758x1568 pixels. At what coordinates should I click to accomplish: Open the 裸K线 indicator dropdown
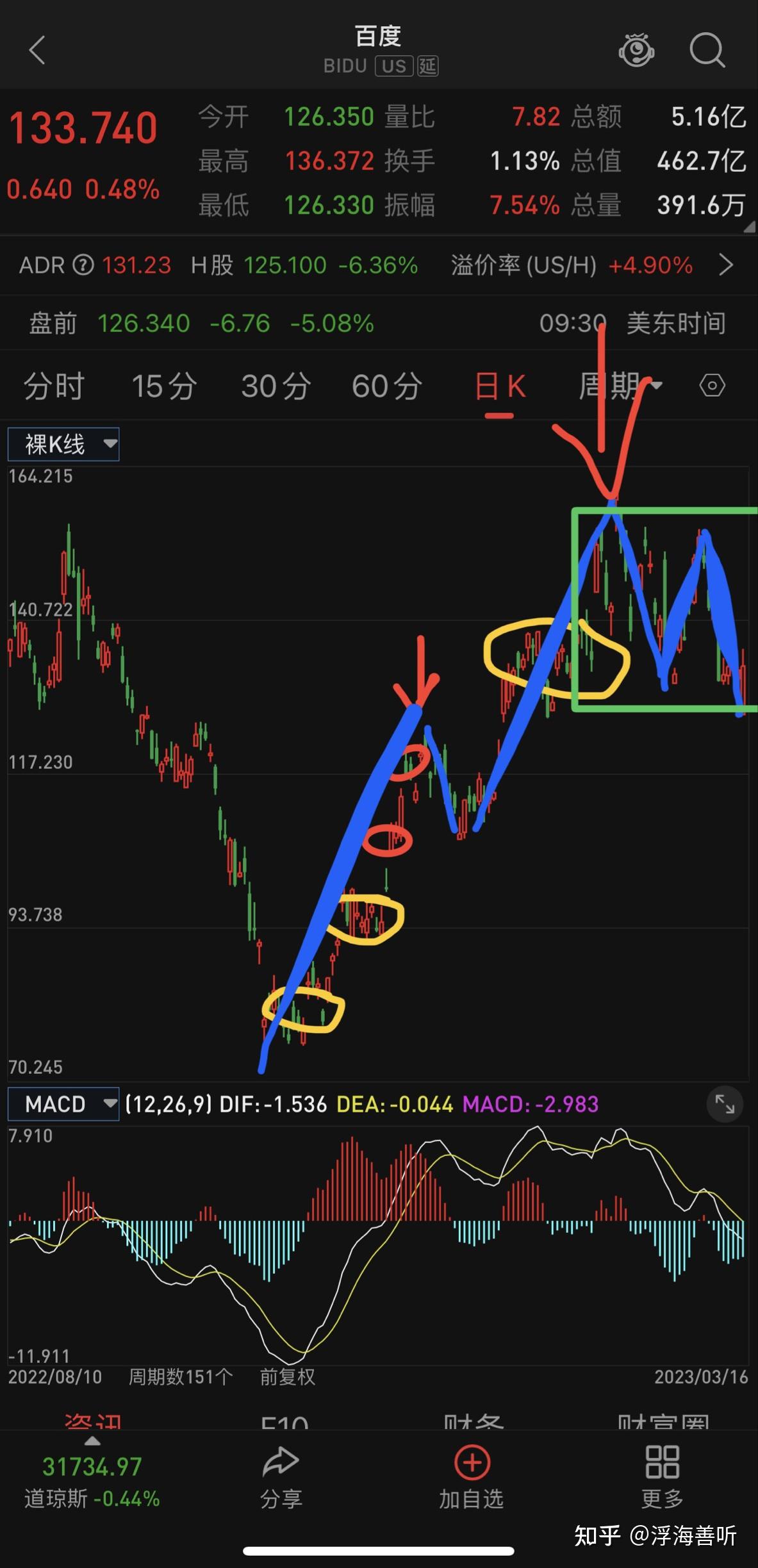pos(63,444)
